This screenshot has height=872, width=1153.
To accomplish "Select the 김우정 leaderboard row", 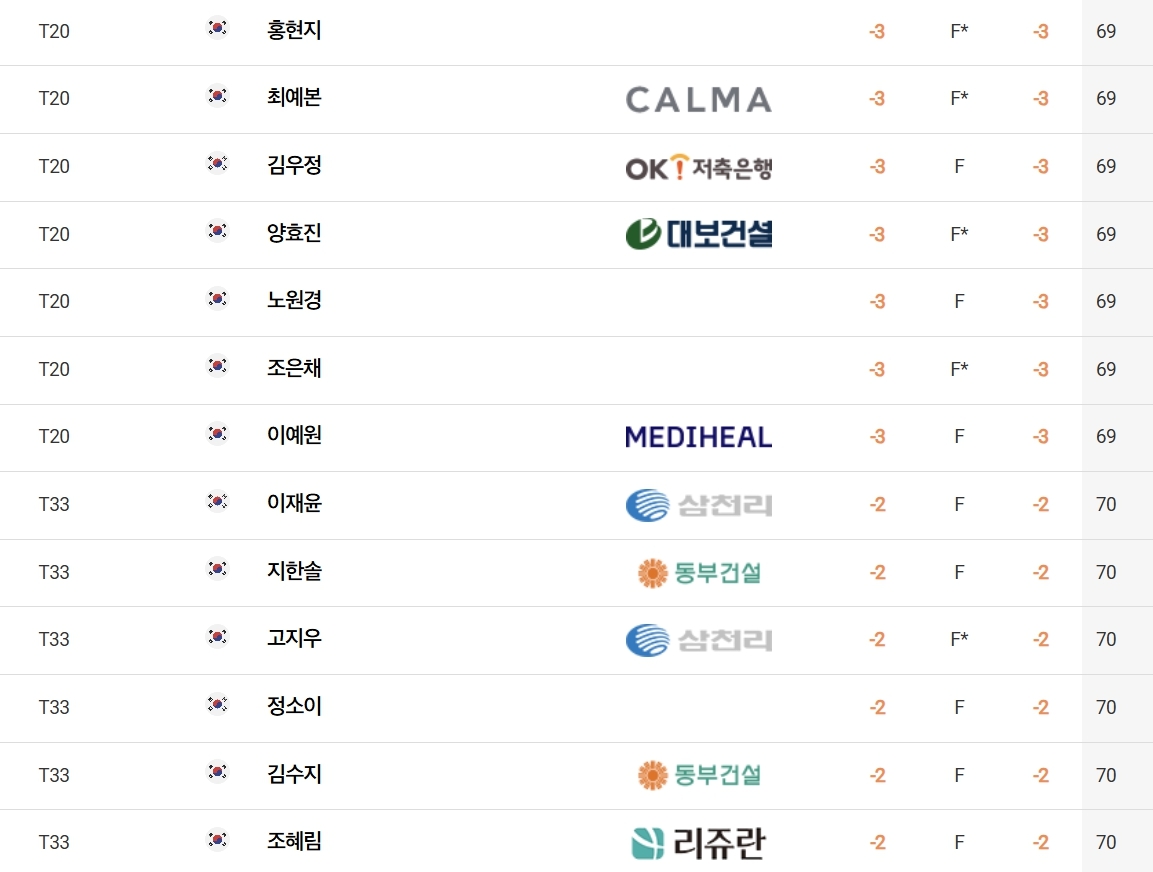I will [x=294, y=166].
